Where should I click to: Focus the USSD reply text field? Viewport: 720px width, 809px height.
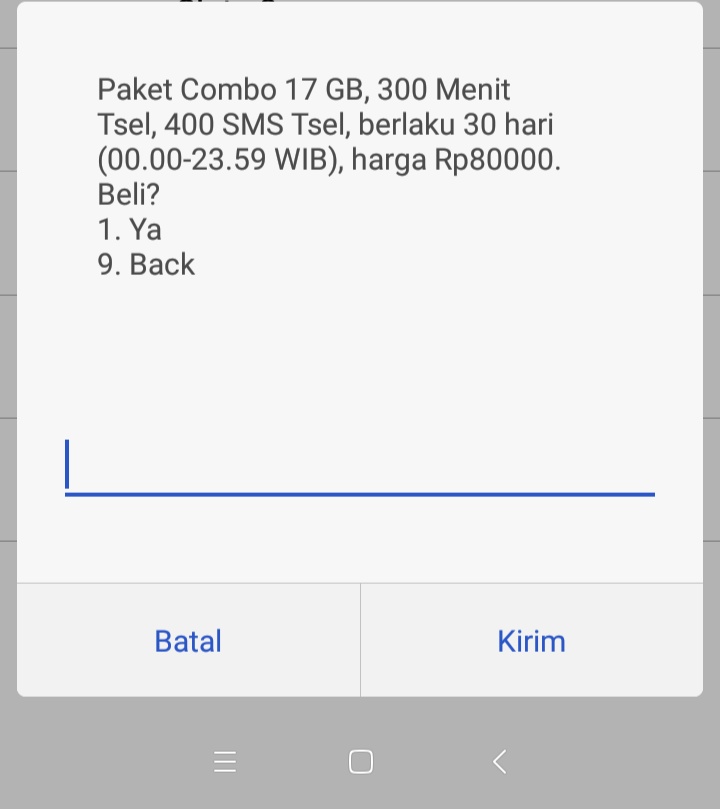click(x=360, y=467)
